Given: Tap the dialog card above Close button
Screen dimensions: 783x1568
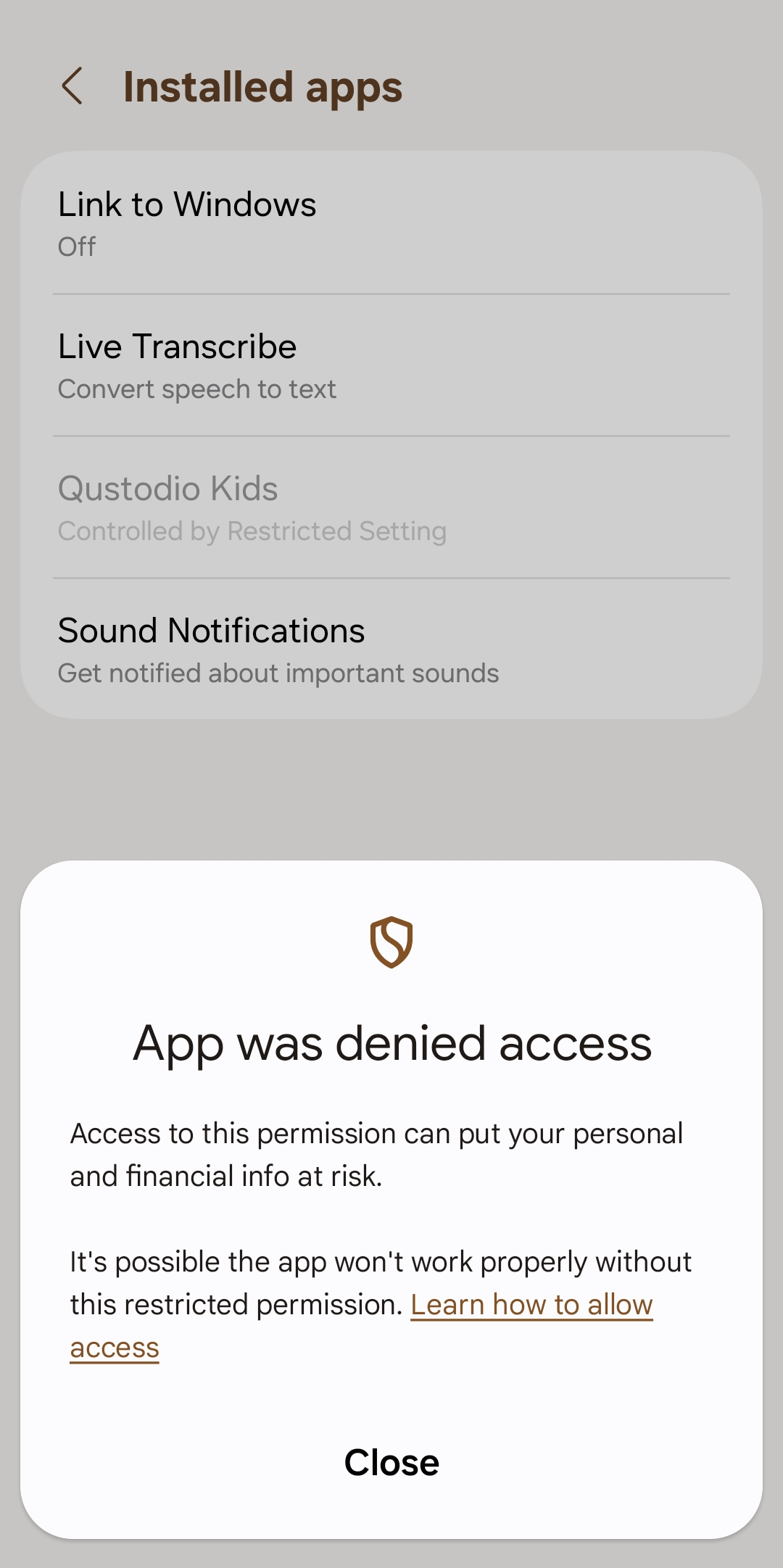Looking at the screenshot, I should point(391,1399).
